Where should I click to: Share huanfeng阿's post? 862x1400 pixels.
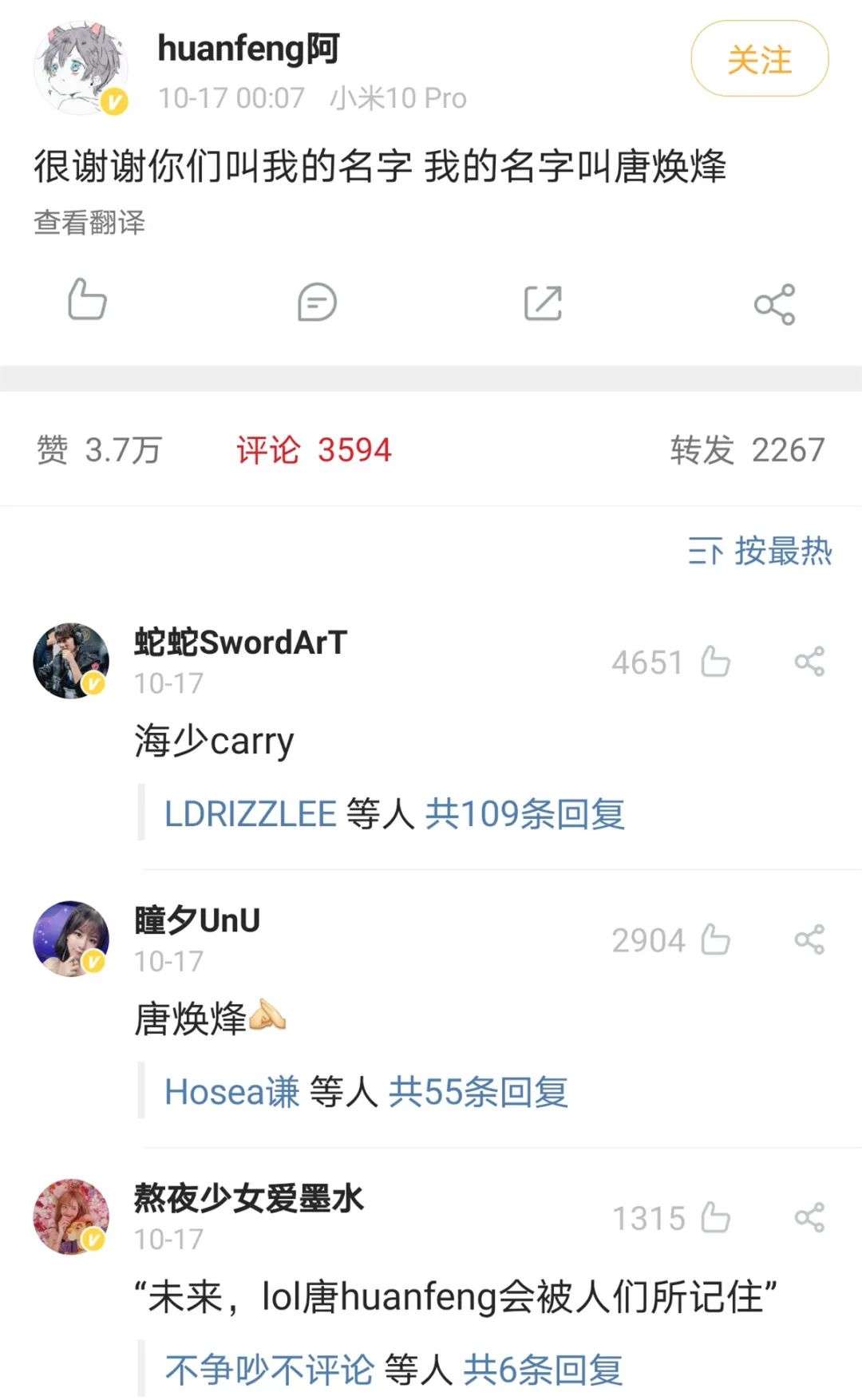pos(774,303)
